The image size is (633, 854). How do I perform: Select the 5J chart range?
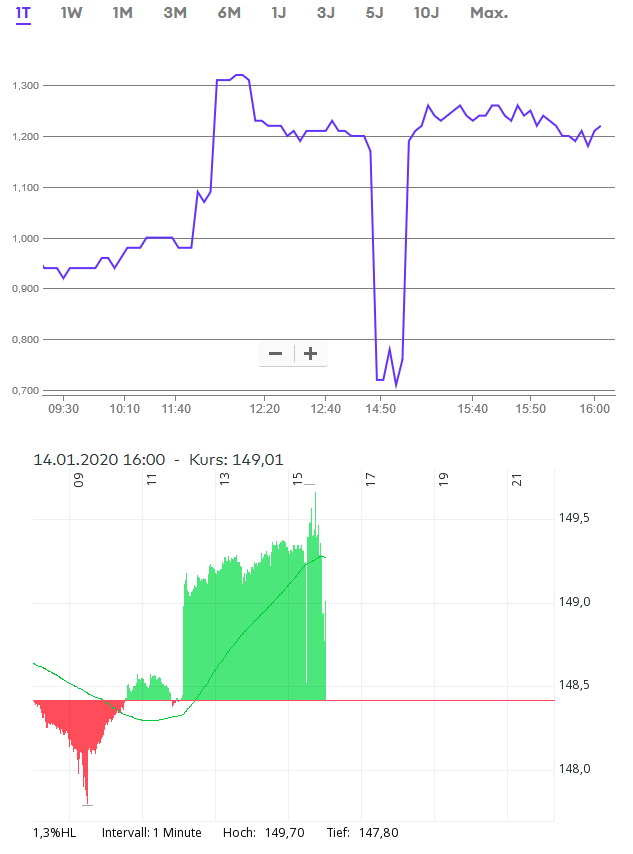[374, 13]
